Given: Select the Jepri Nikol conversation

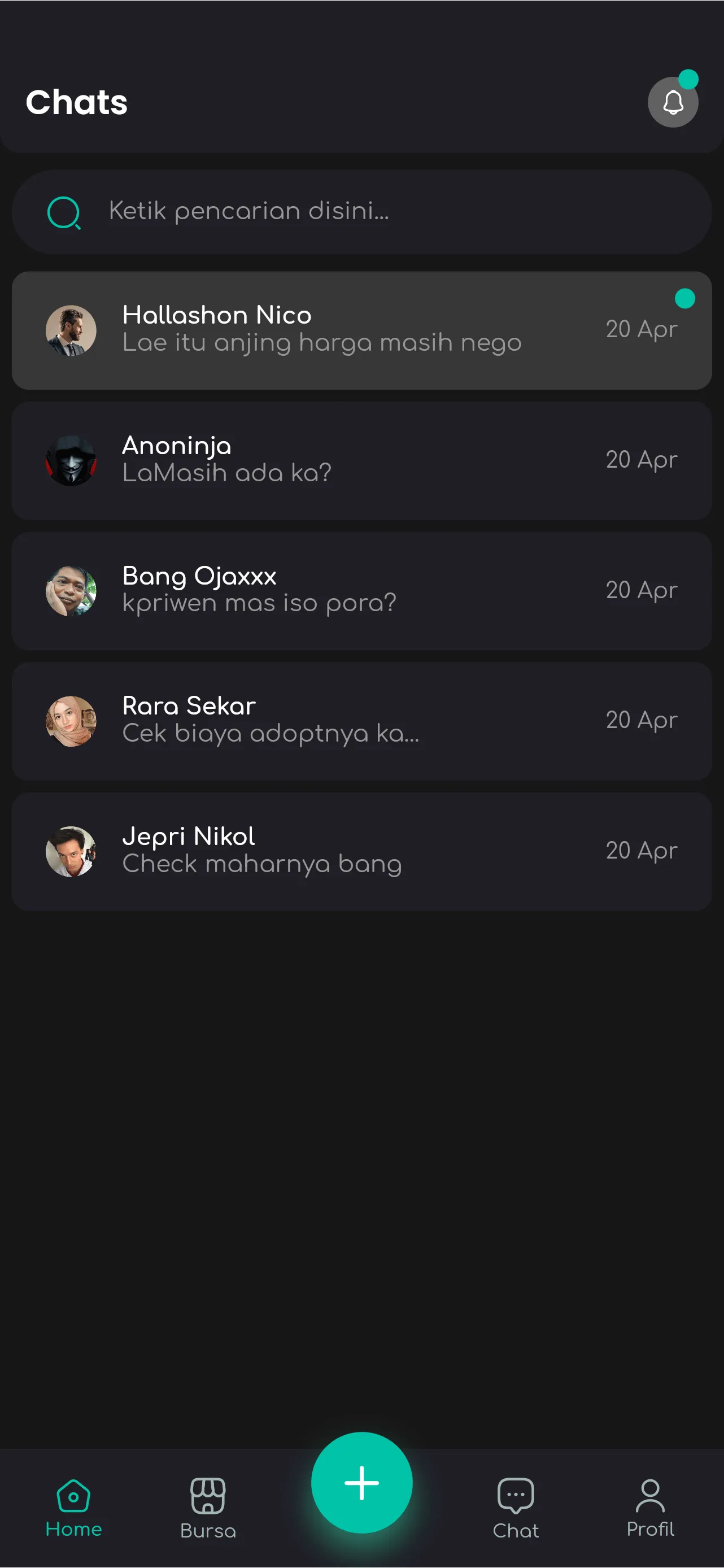Looking at the screenshot, I should pyautogui.click(x=361, y=851).
